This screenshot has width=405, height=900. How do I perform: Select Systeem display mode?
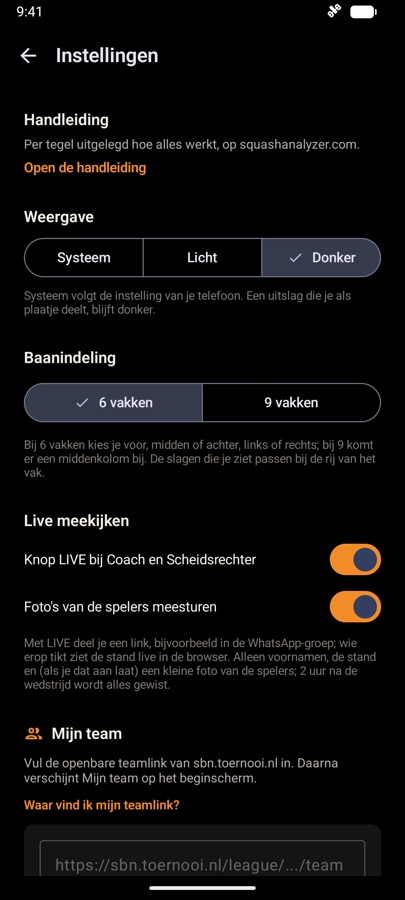(84, 258)
